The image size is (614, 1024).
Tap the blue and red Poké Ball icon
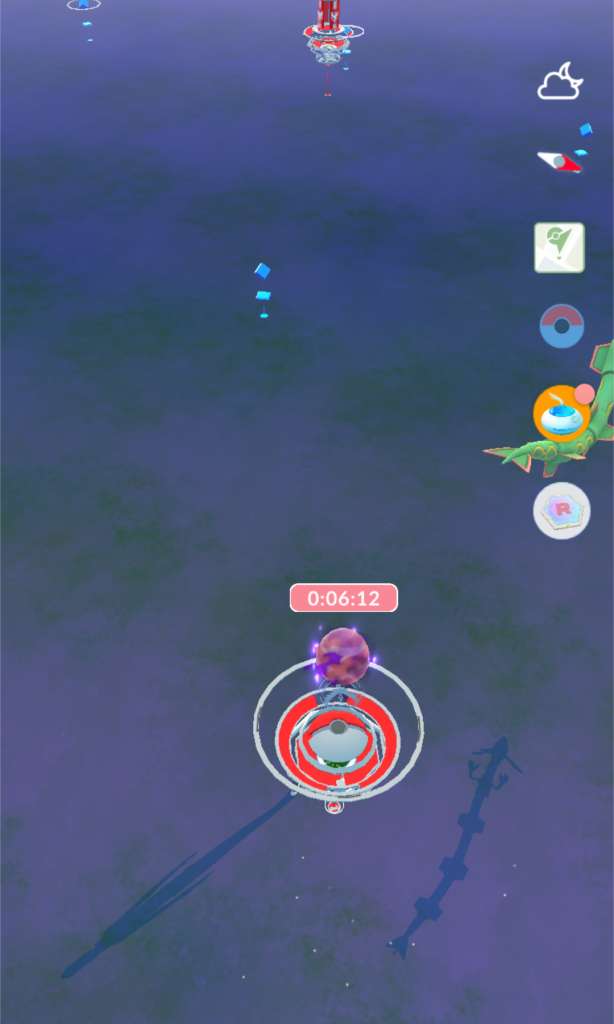pos(561,326)
